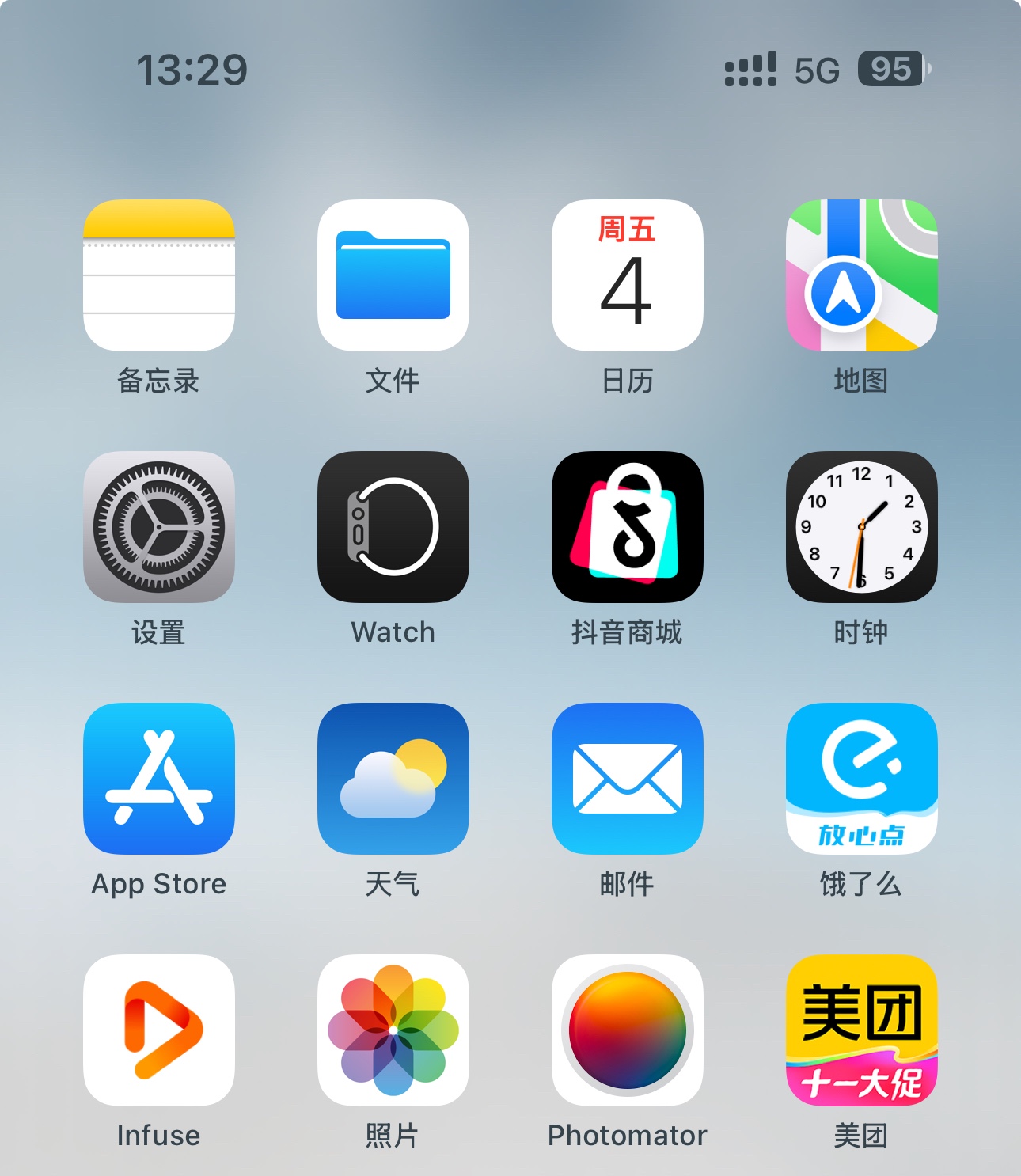1021x1176 pixels.
Task: Open the 邮件 Mail app
Action: pos(627,779)
